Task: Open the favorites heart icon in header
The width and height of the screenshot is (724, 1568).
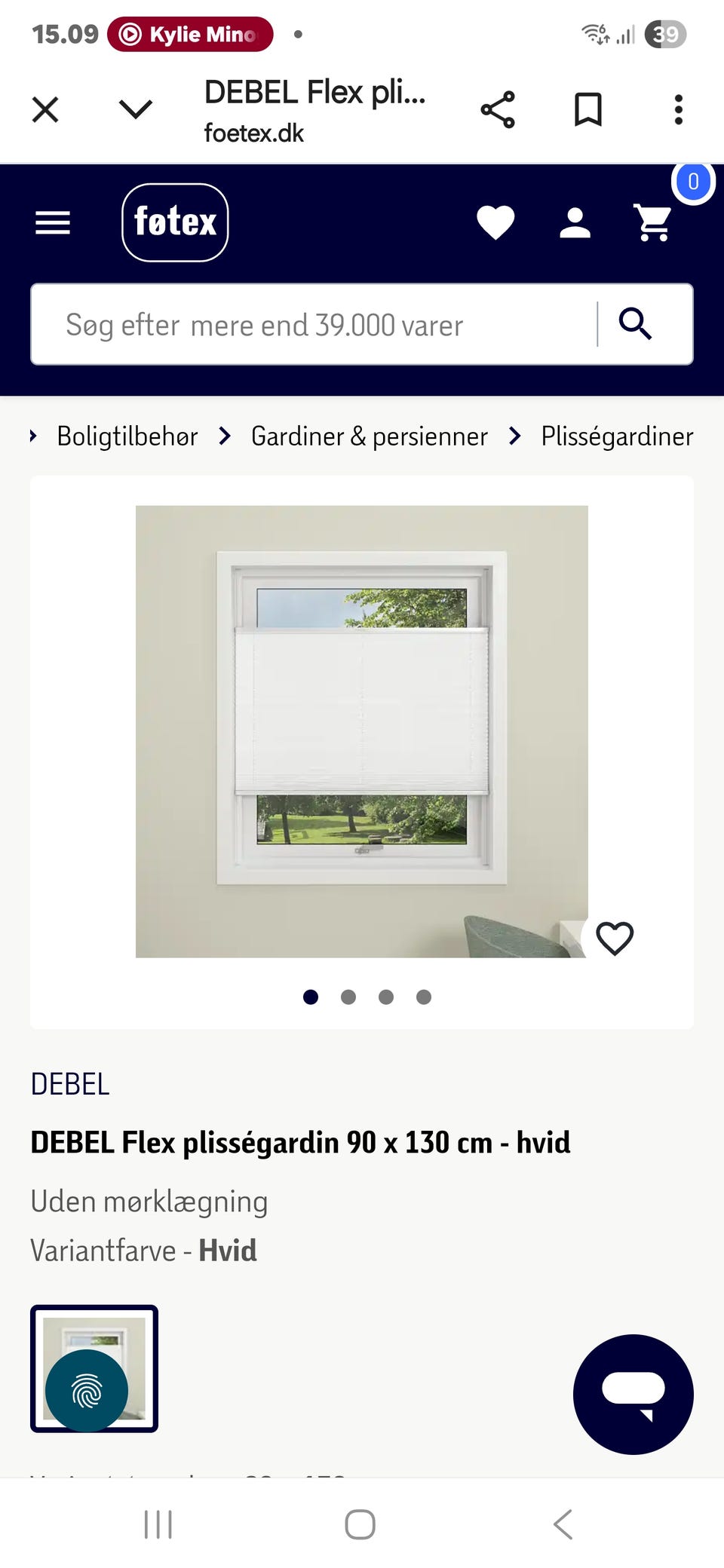Action: [x=496, y=222]
